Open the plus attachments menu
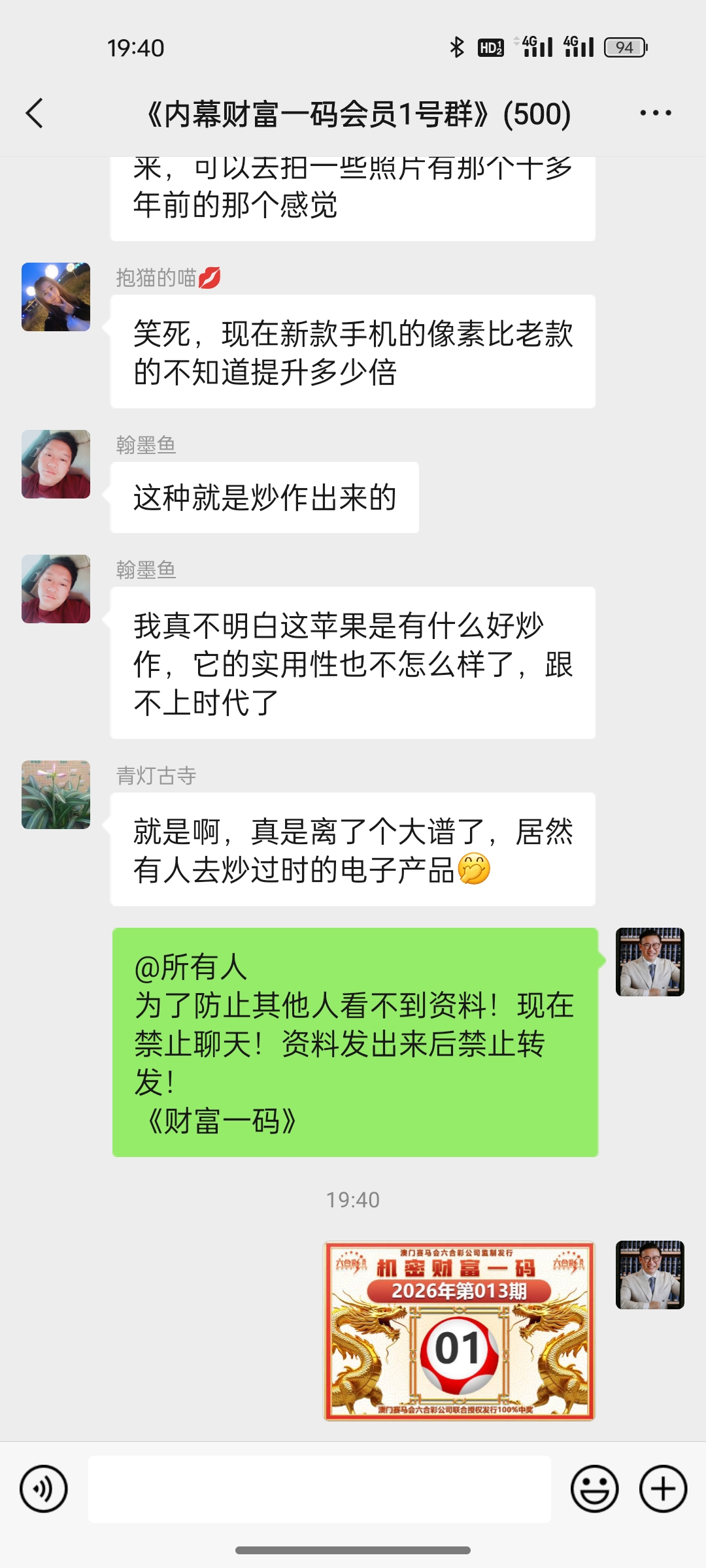Viewport: 706px width, 1568px height. [x=663, y=1489]
